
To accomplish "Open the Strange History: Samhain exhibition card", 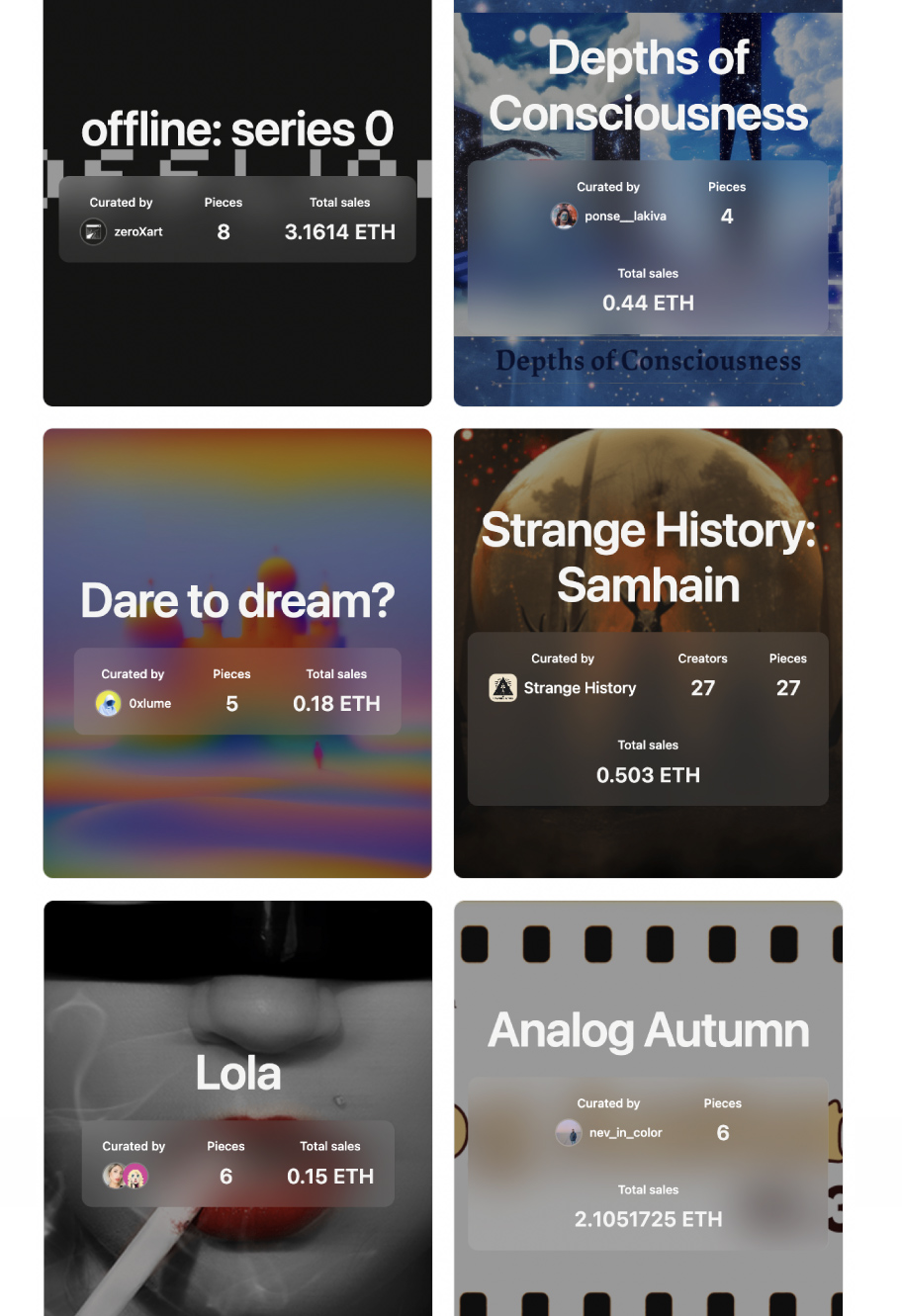I will (648, 557).
